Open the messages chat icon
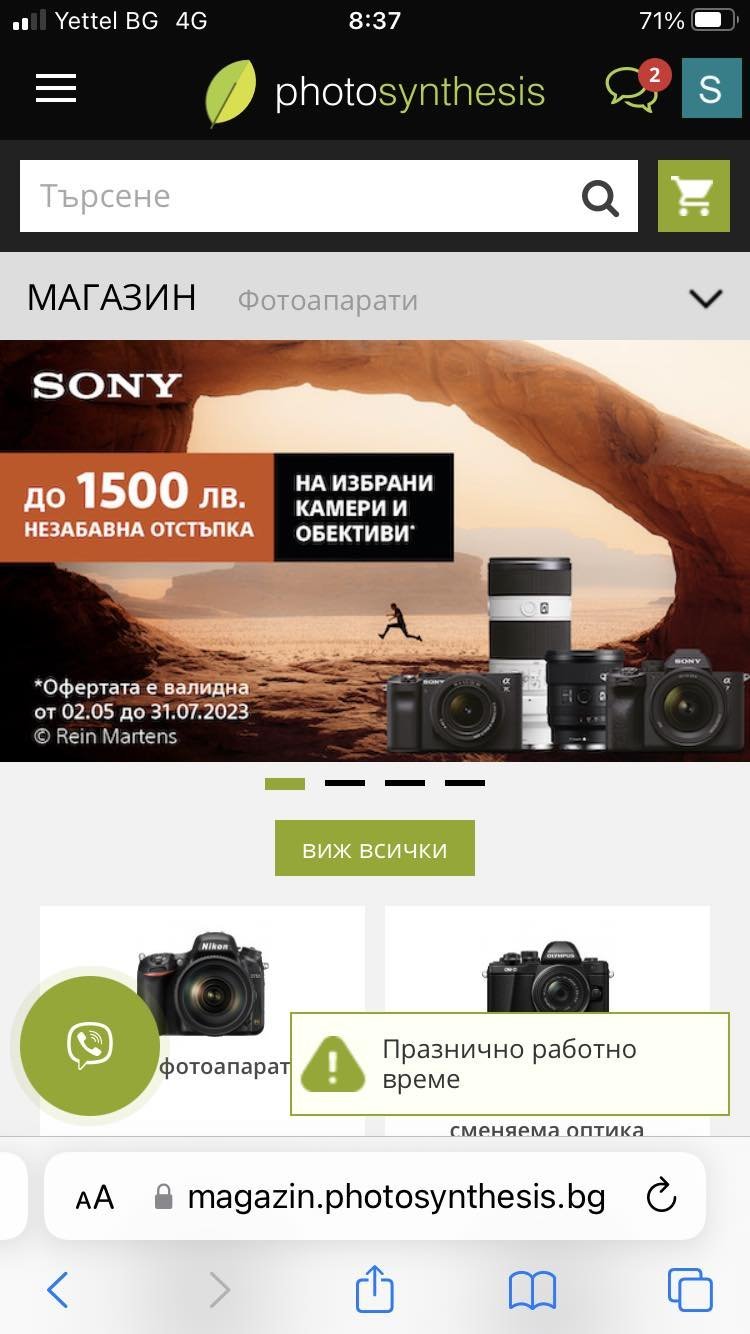The height and width of the screenshot is (1334, 750). [x=634, y=88]
